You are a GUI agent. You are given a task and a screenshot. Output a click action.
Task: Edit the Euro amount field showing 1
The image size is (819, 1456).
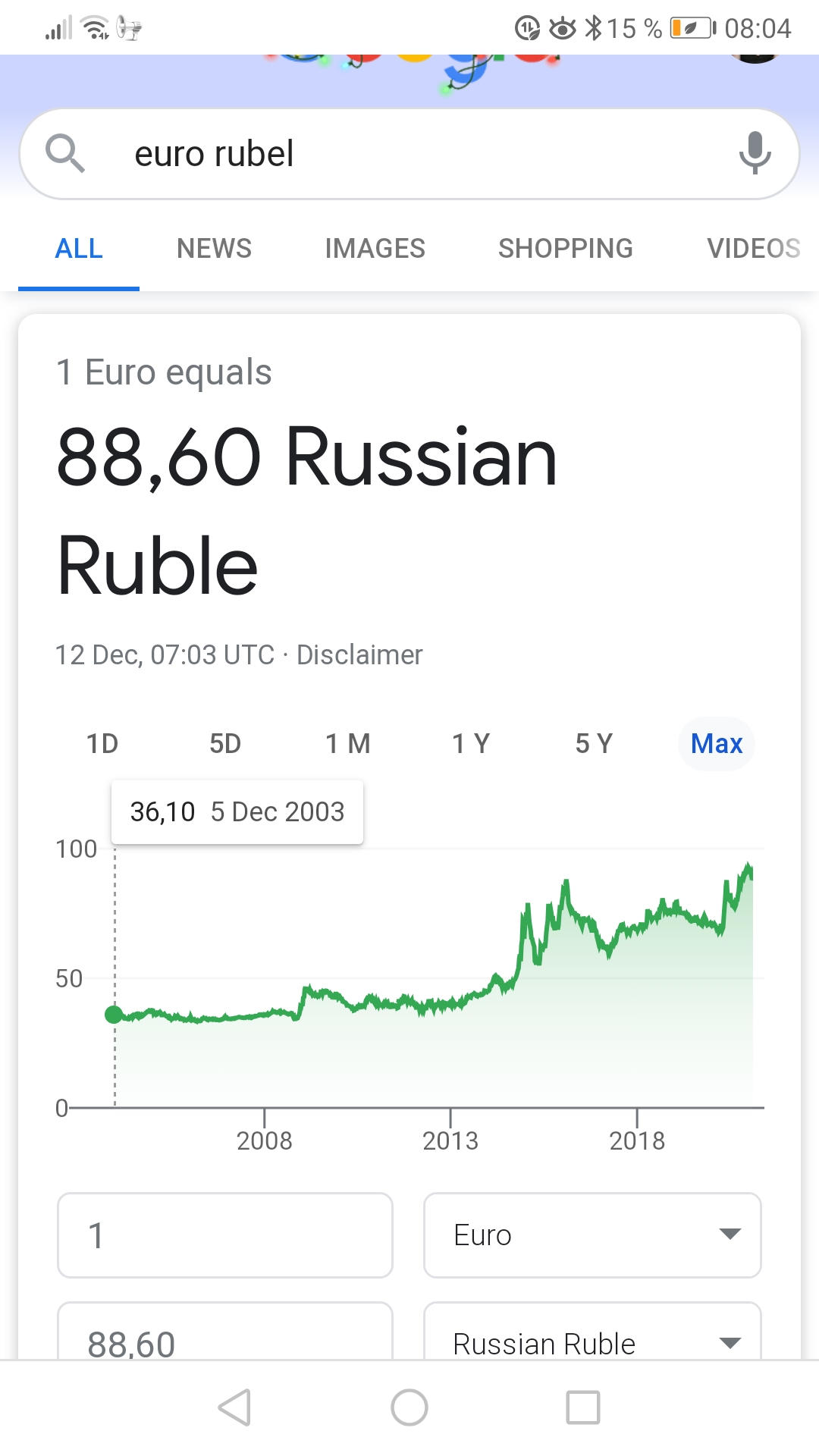tap(225, 1235)
